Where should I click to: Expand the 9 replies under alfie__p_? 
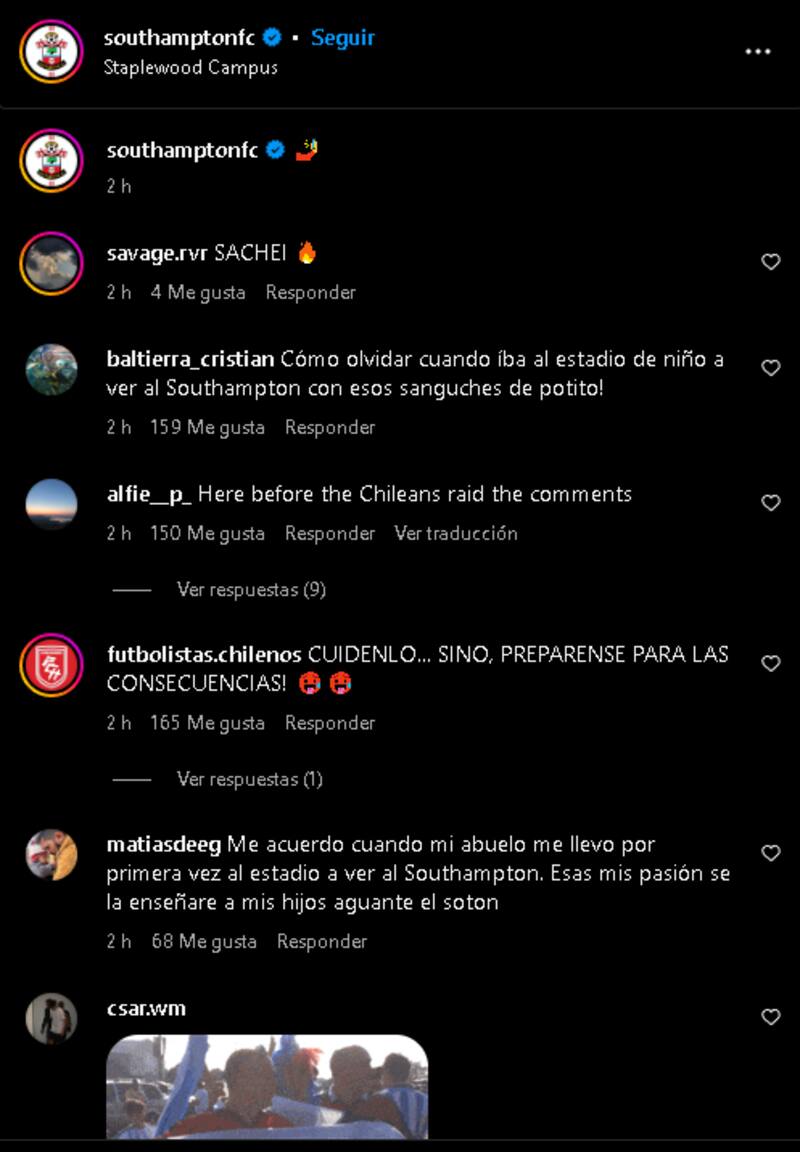(251, 590)
